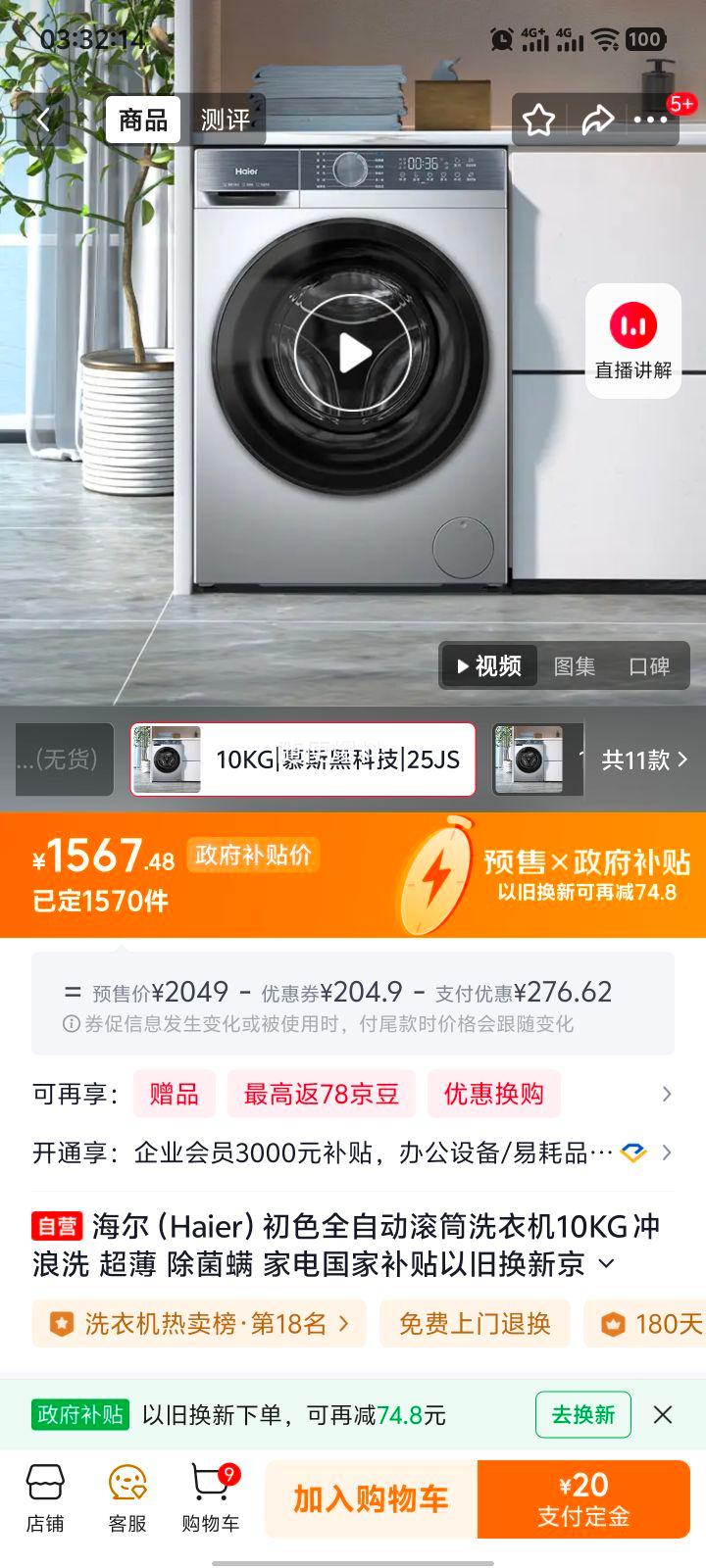Tap the back arrow at top left
The height and width of the screenshot is (1568, 706).
[46, 119]
